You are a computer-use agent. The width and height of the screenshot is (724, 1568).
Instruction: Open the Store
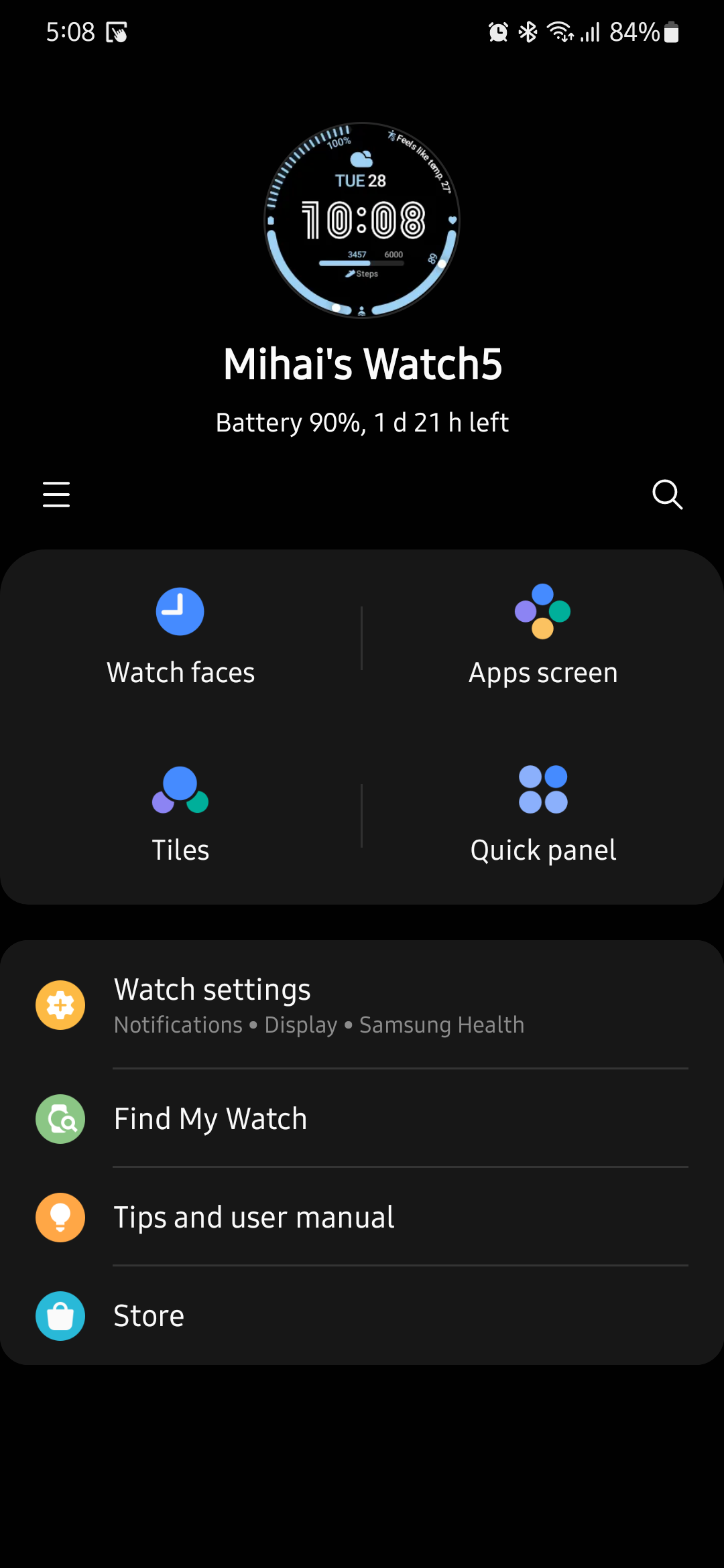coord(362,1315)
